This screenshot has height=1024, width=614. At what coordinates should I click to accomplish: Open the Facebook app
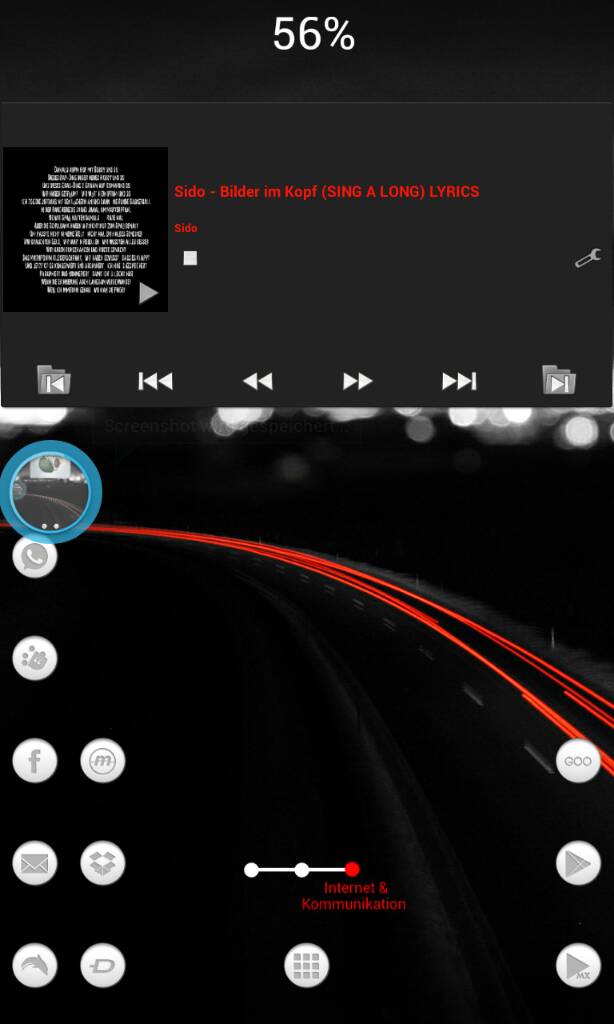(35, 762)
